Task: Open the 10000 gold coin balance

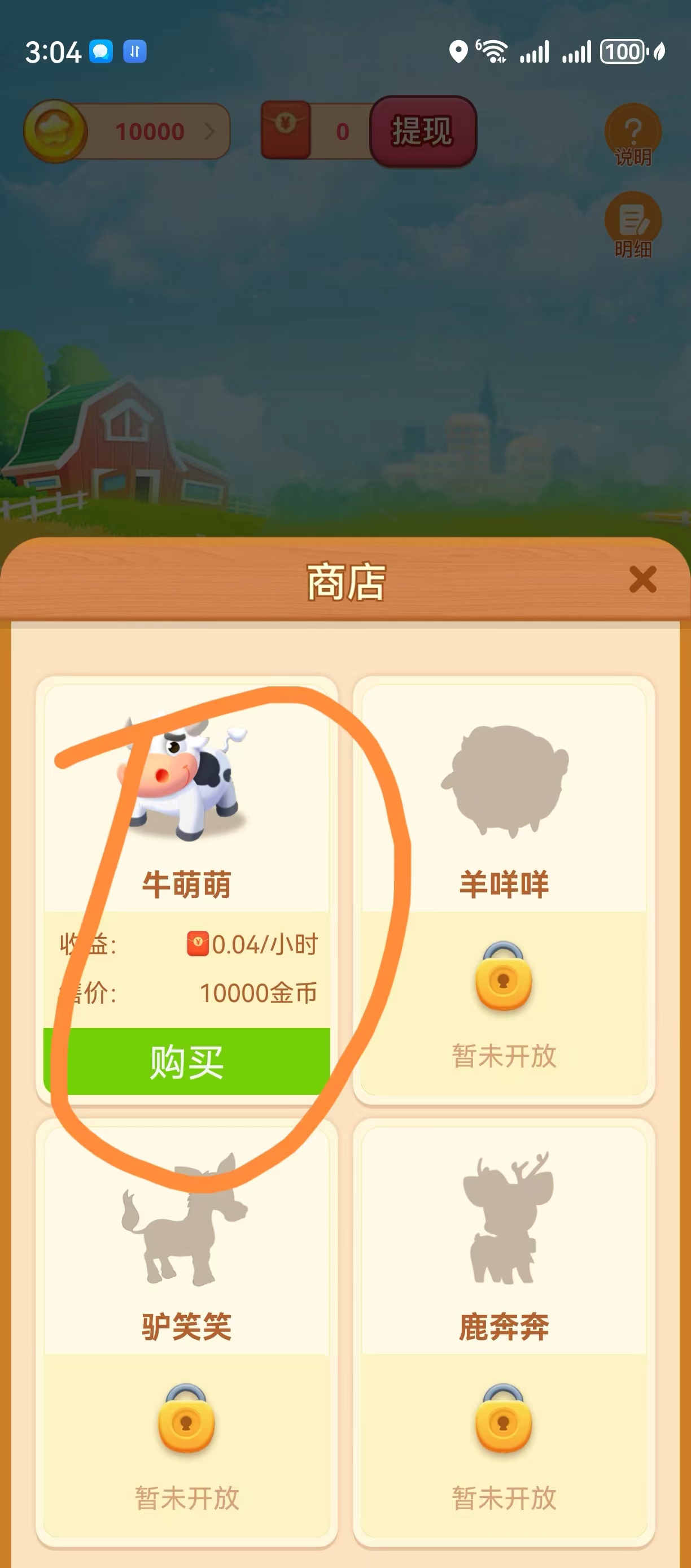Action: (x=129, y=132)
